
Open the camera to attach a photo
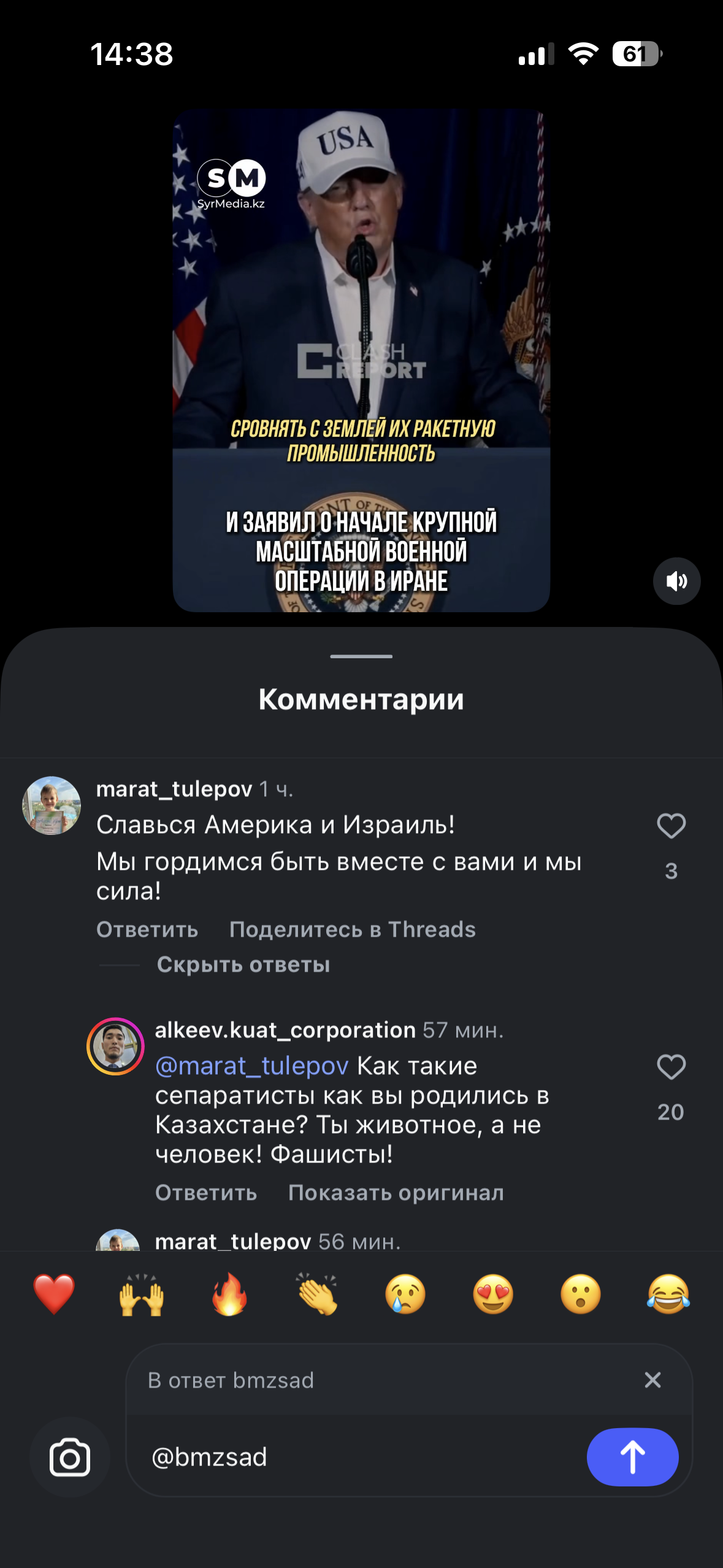click(x=70, y=1458)
